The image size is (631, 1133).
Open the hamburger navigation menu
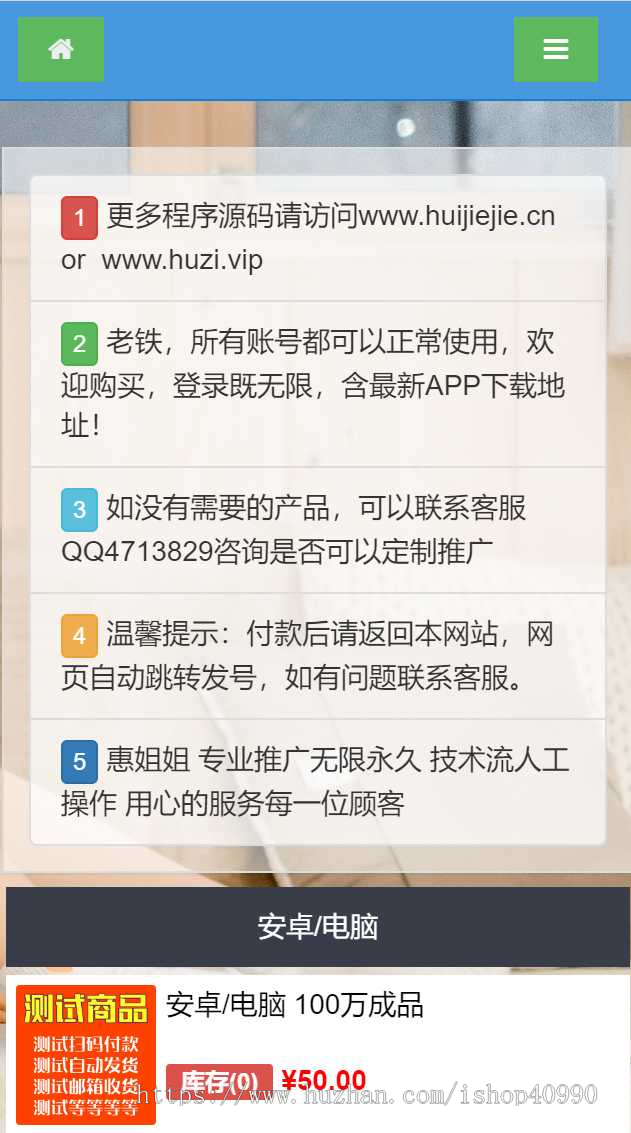tap(556, 49)
